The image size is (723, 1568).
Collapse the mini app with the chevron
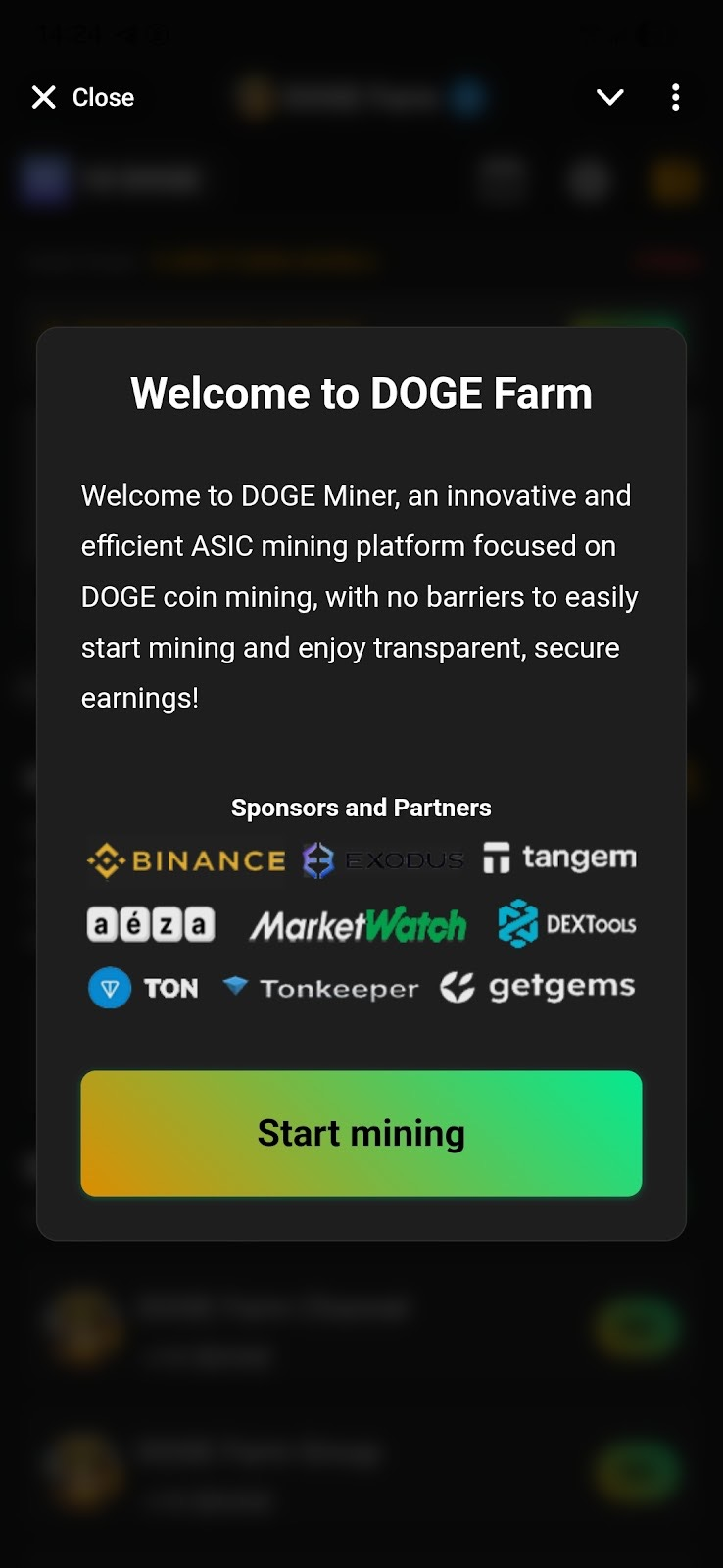[x=609, y=97]
